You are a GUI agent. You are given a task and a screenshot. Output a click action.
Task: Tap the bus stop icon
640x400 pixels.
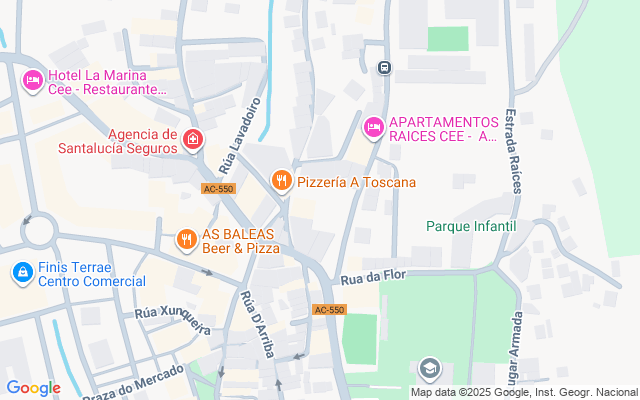tap(384, 68)
